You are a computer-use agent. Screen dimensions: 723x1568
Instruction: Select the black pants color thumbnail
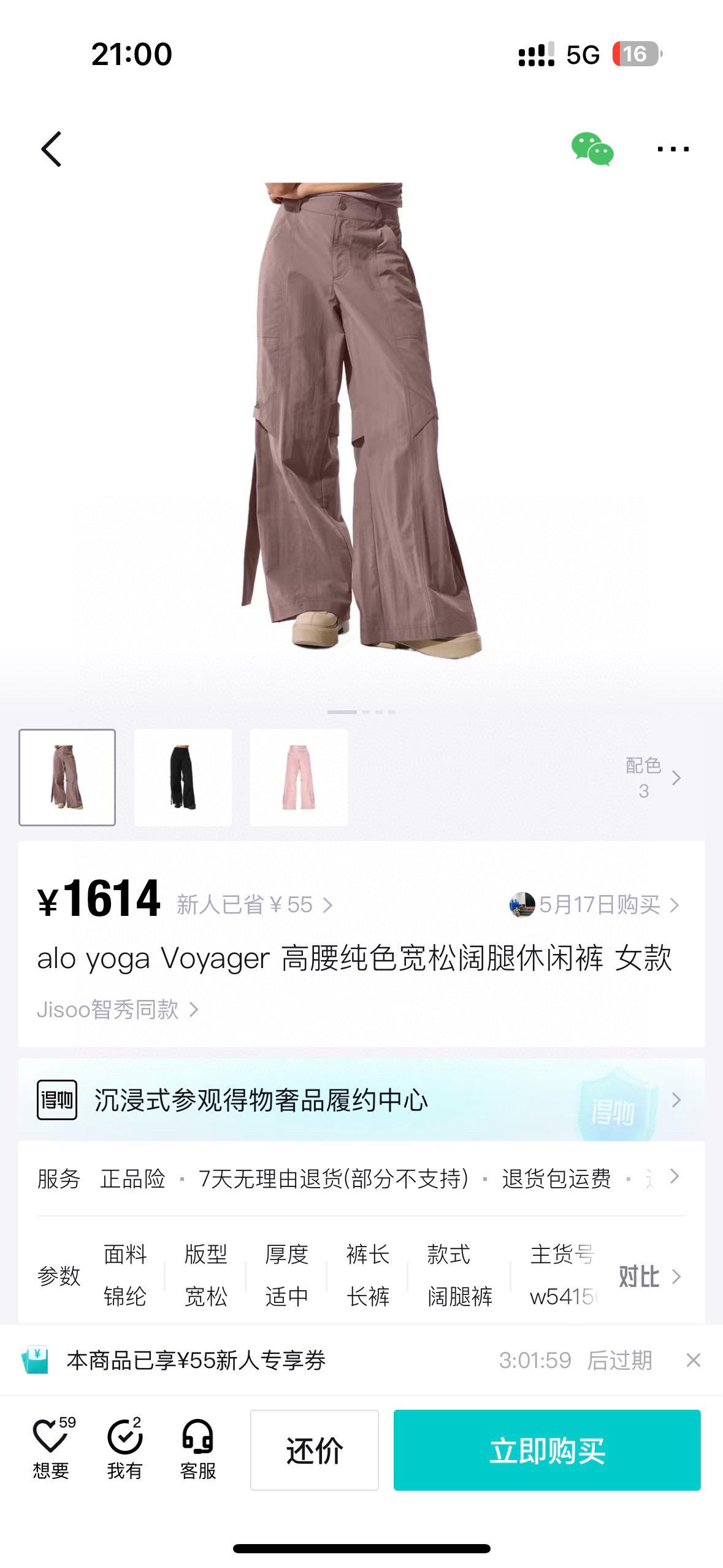(183, 777)
